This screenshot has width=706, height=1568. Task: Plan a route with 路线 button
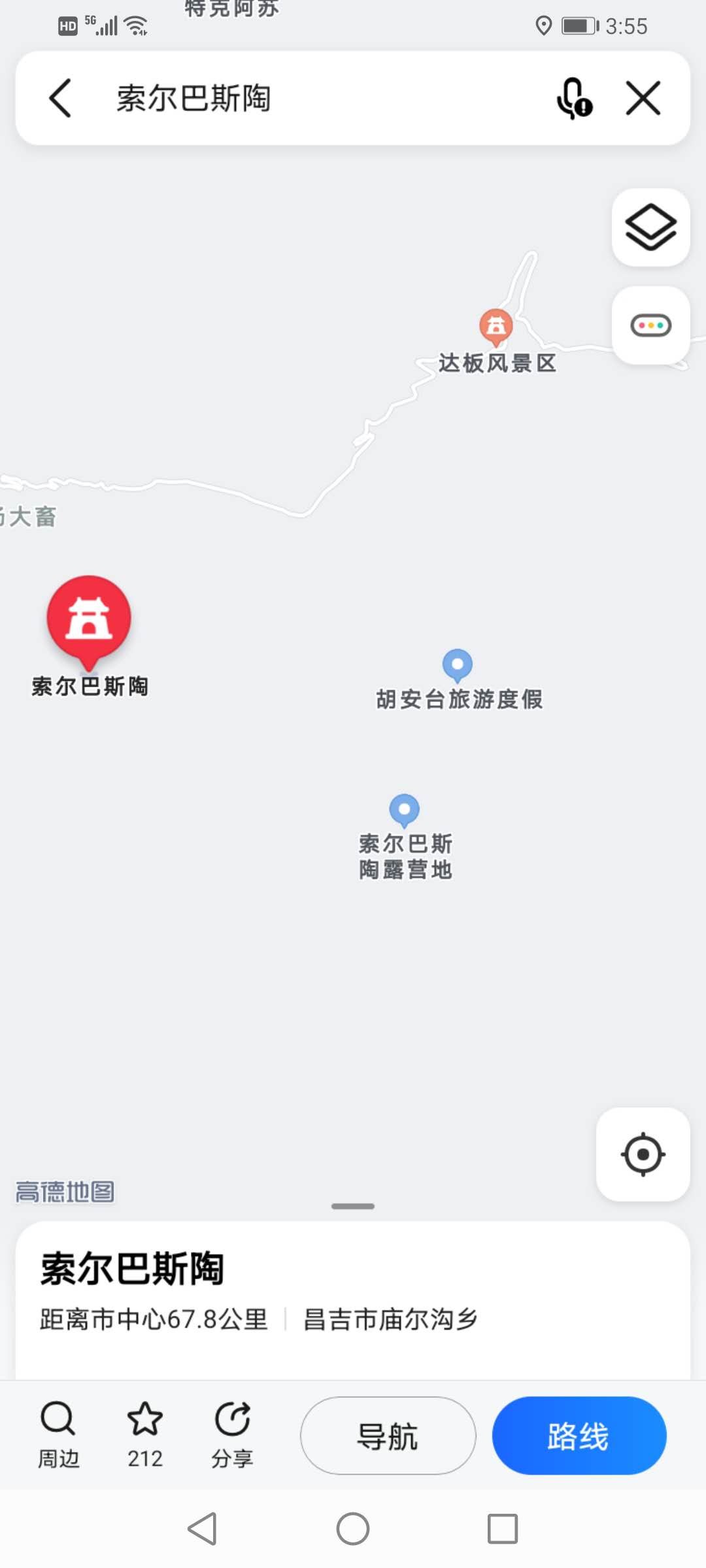coord(579,1435)
